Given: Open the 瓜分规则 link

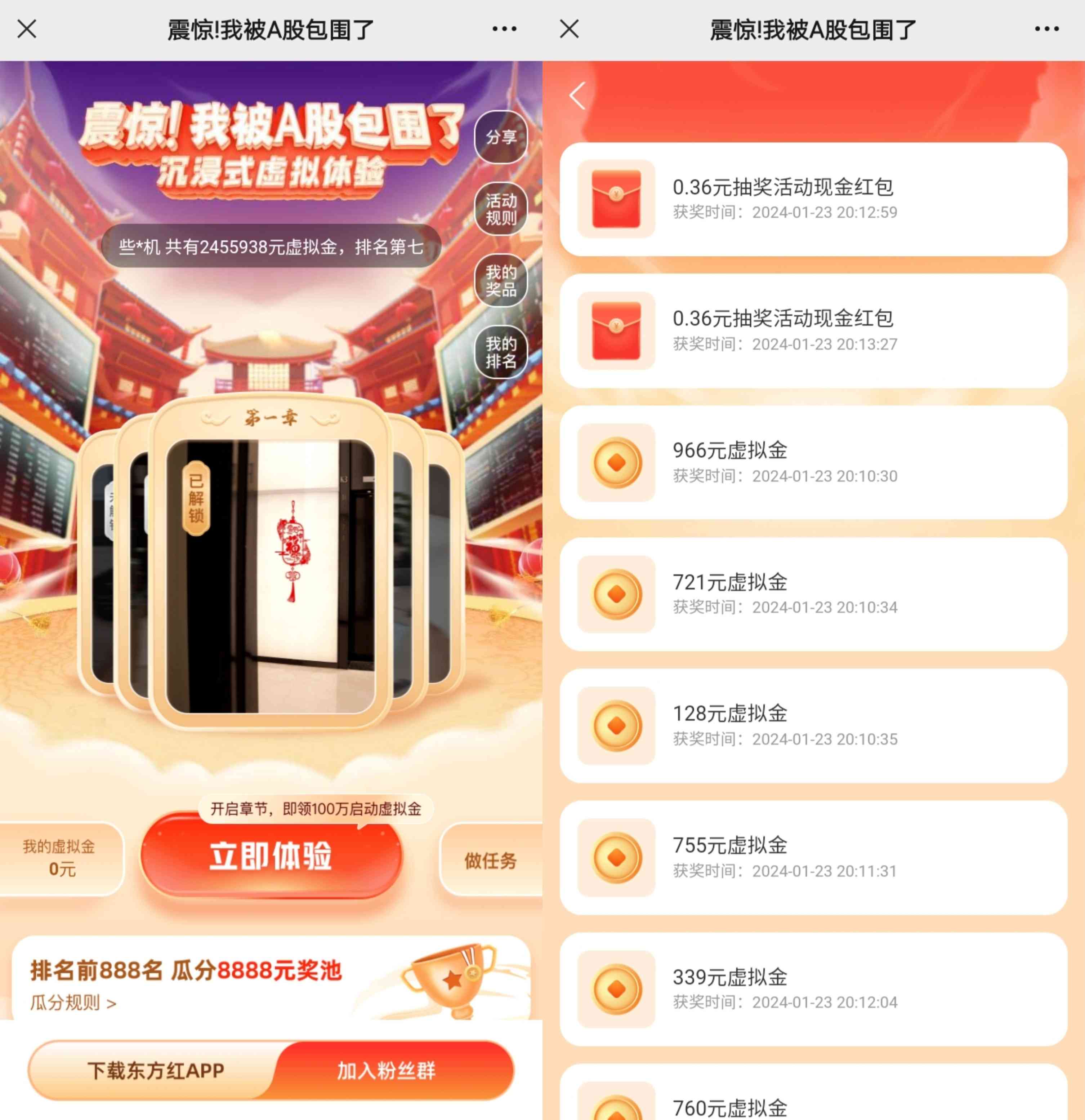Looking at the screenshot, I should pos(73,1003).
